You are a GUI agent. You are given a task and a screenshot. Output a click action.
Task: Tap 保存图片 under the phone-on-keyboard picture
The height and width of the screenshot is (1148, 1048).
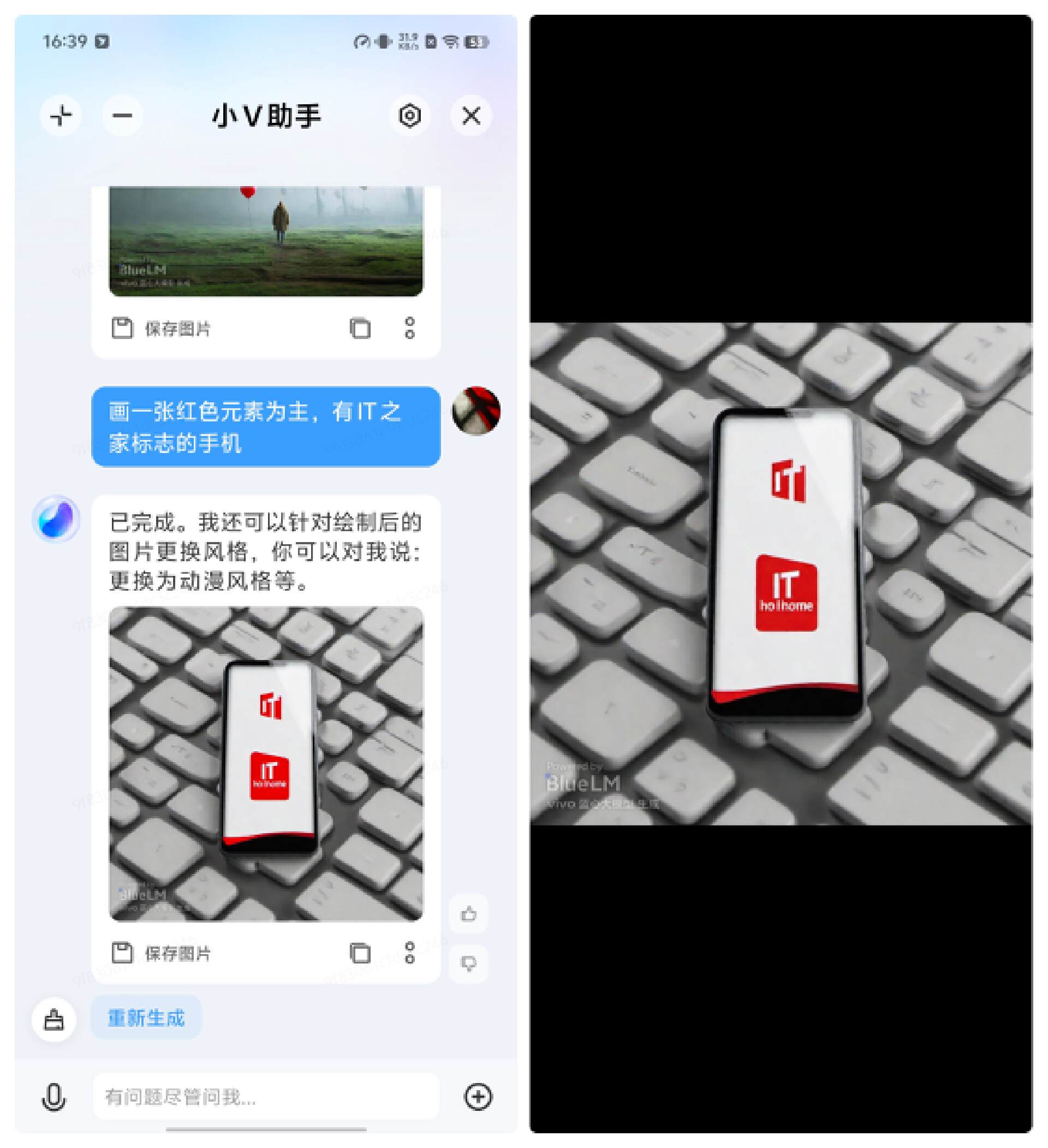coord(162,953)
